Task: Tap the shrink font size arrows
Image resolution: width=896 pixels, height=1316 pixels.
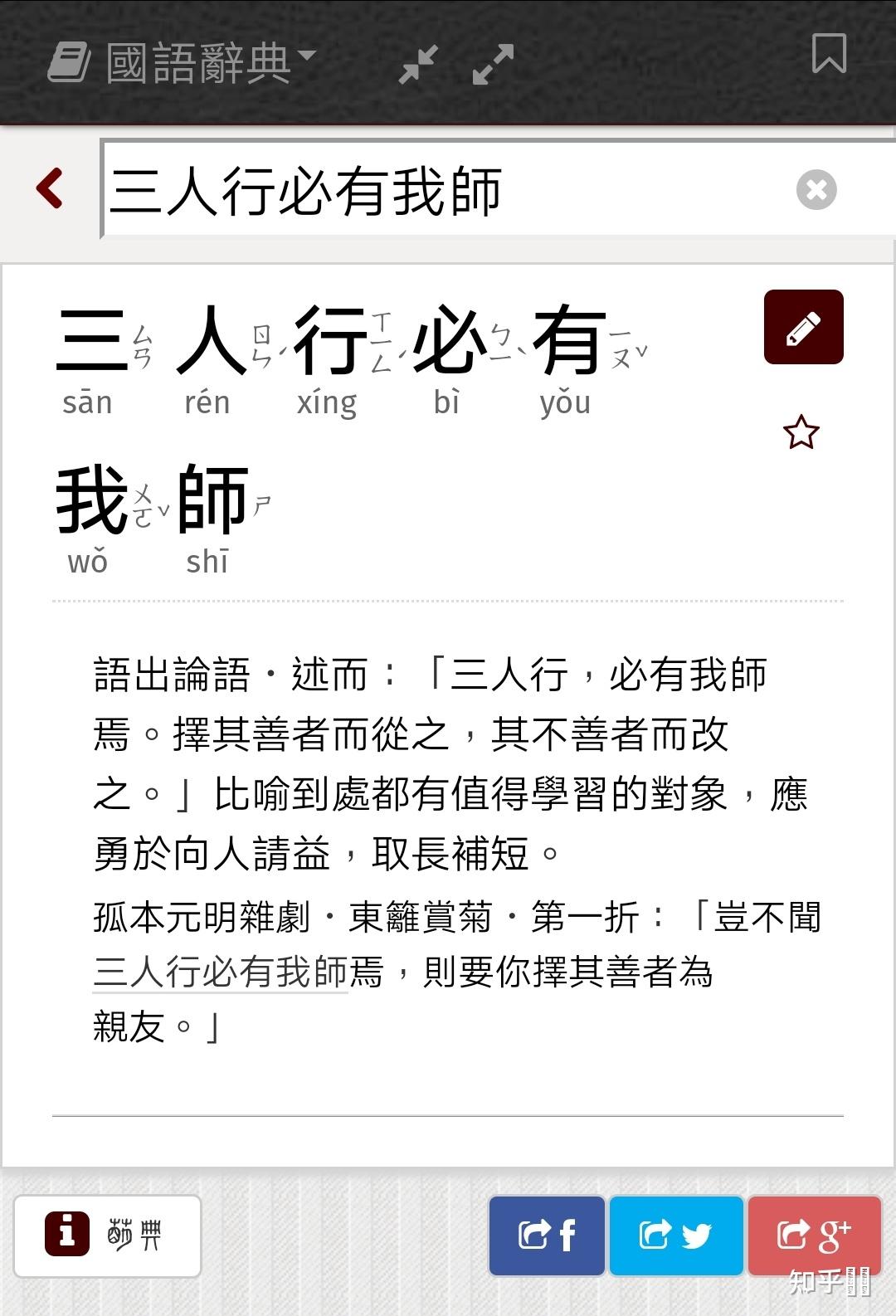Action: [x=417, y=64]
